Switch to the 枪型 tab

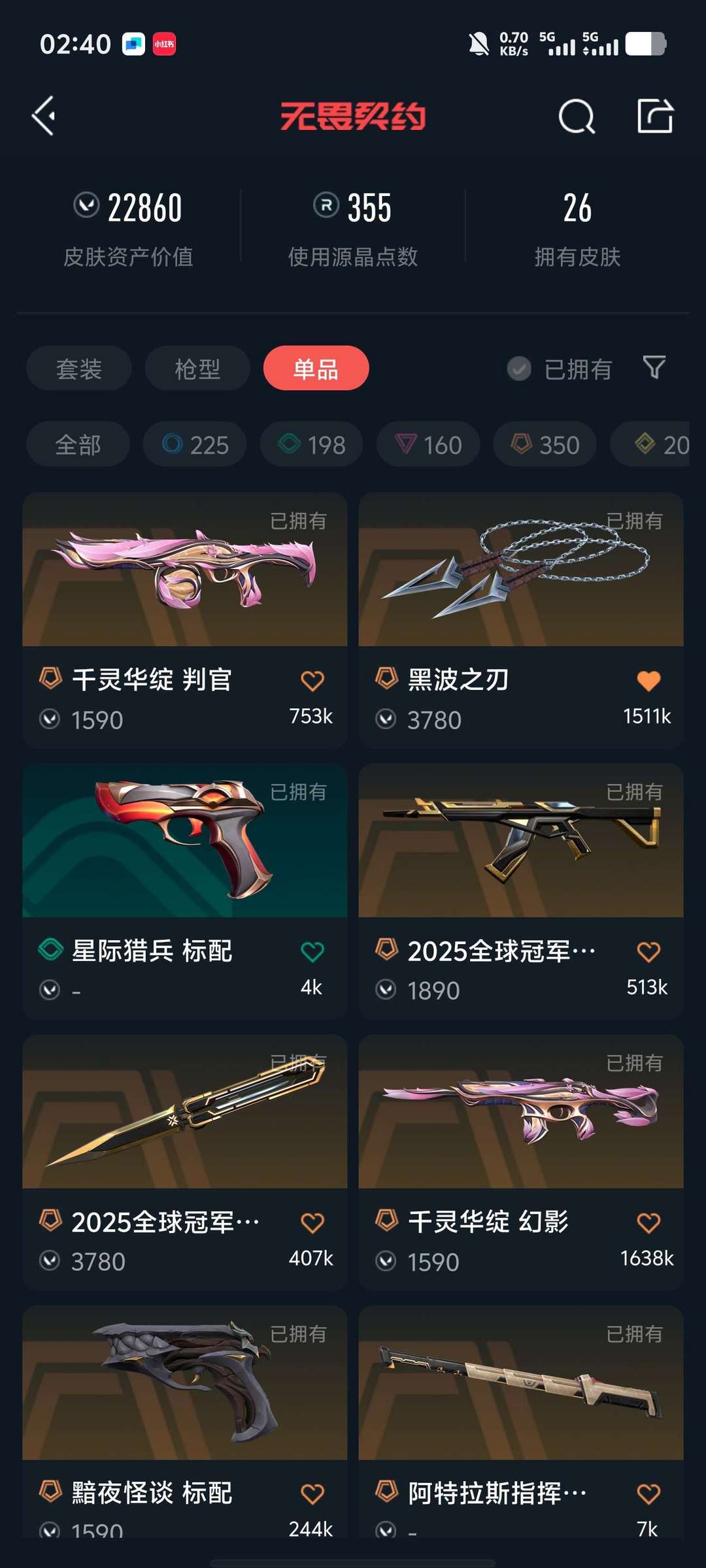pyautogui.click(x=197, y=368)
